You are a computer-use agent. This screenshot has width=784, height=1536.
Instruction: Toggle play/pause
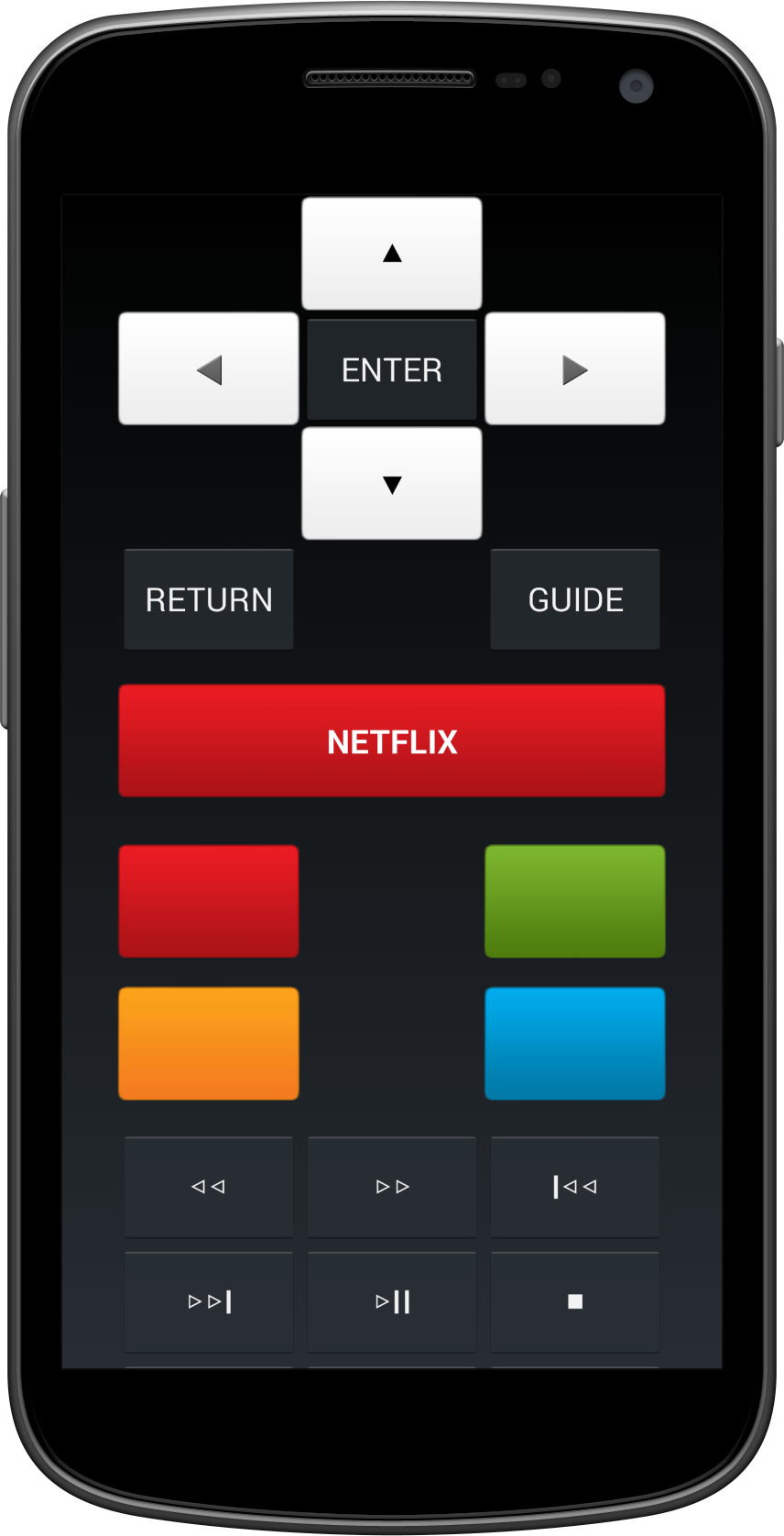click(392, 1301)
